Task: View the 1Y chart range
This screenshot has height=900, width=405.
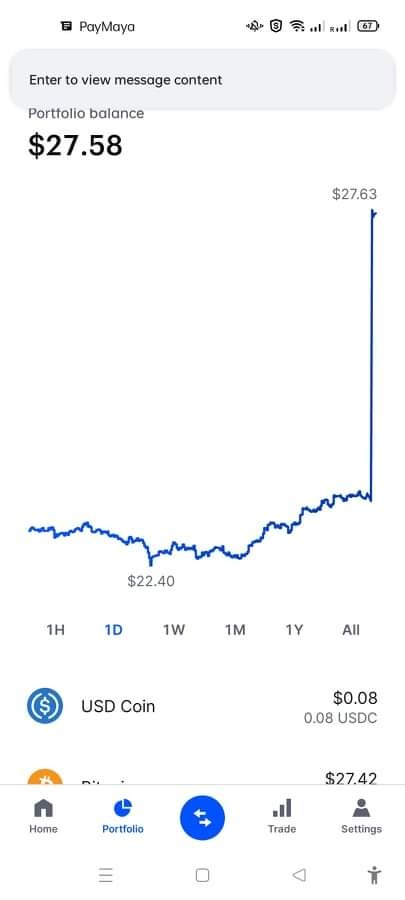Action: (294, 630)
